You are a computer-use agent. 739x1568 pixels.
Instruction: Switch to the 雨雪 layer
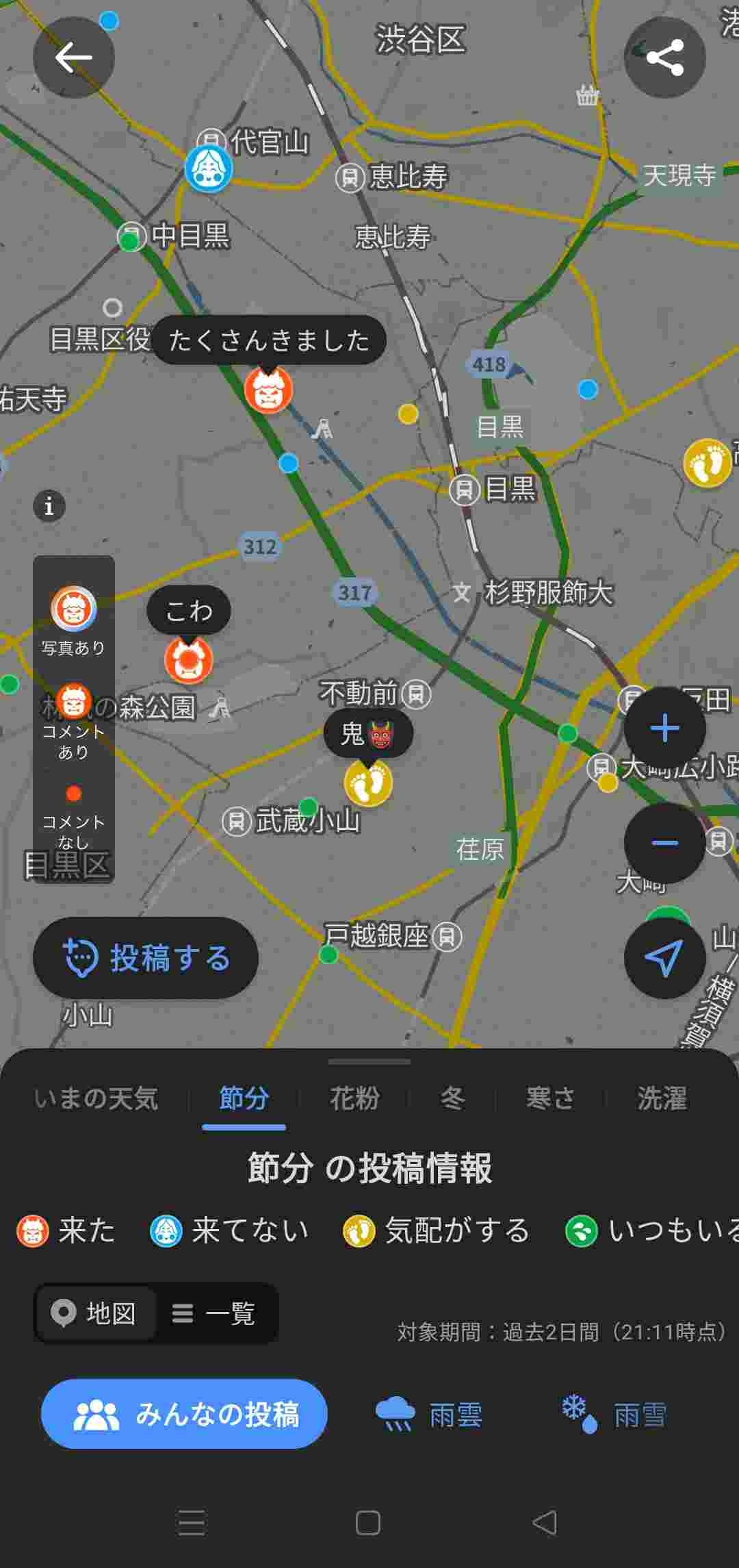(x=614, y=1415)
